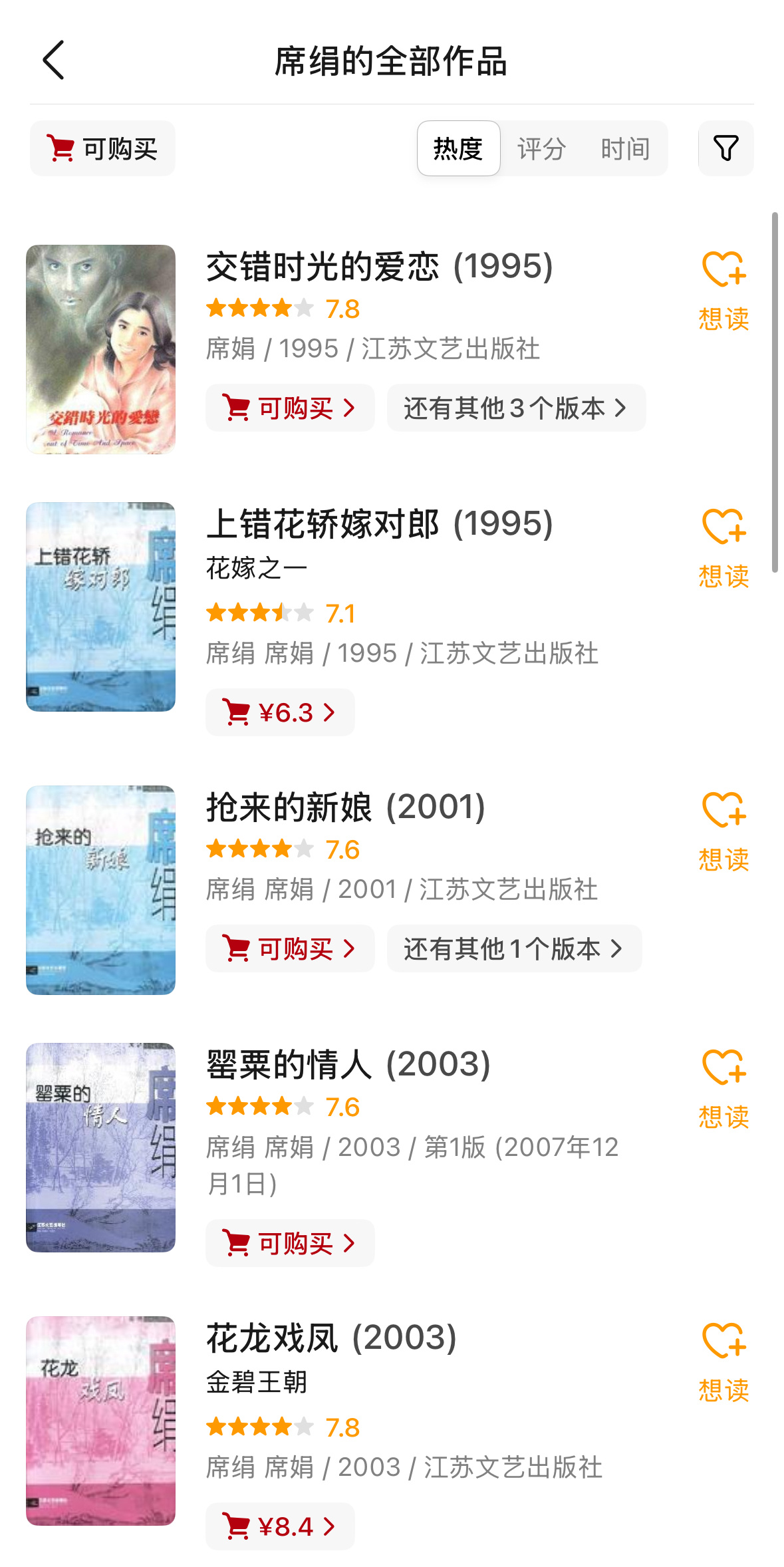Mark 交错时光的爱恋 as 想读

coord(723,290)
